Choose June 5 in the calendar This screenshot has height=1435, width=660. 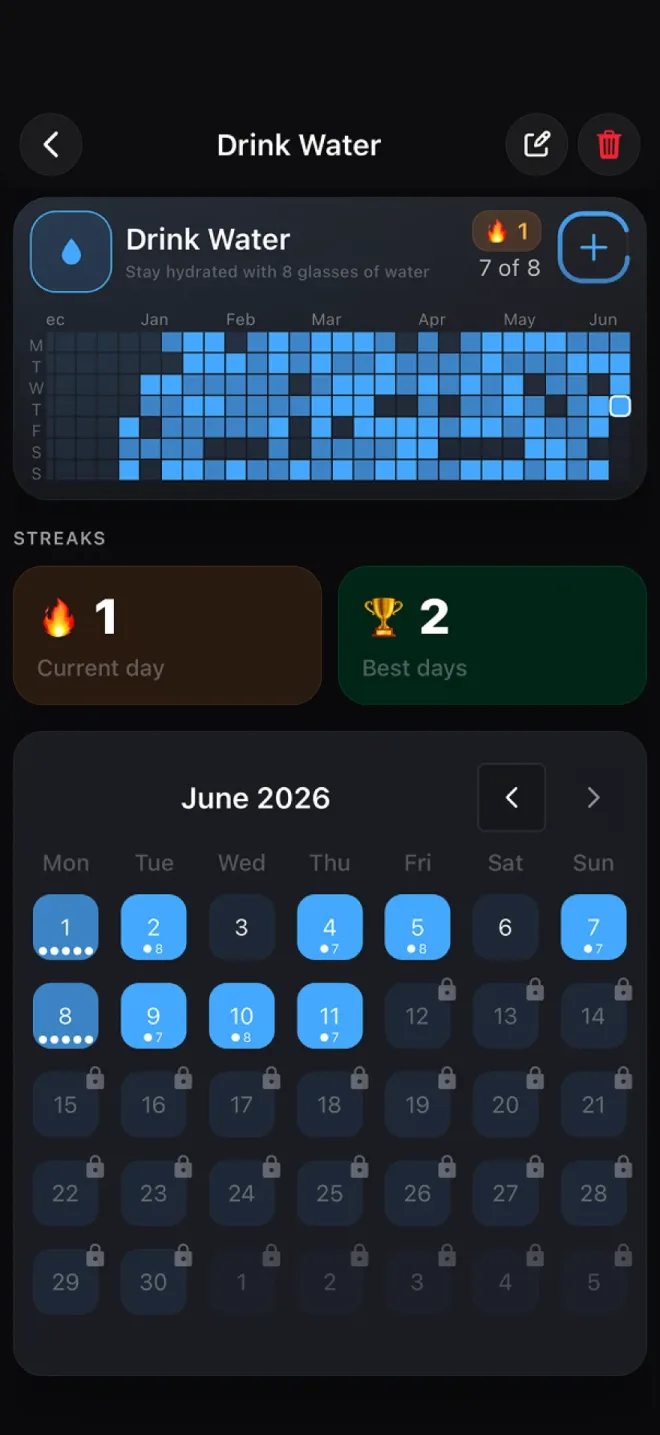click(x=418, y=927)
